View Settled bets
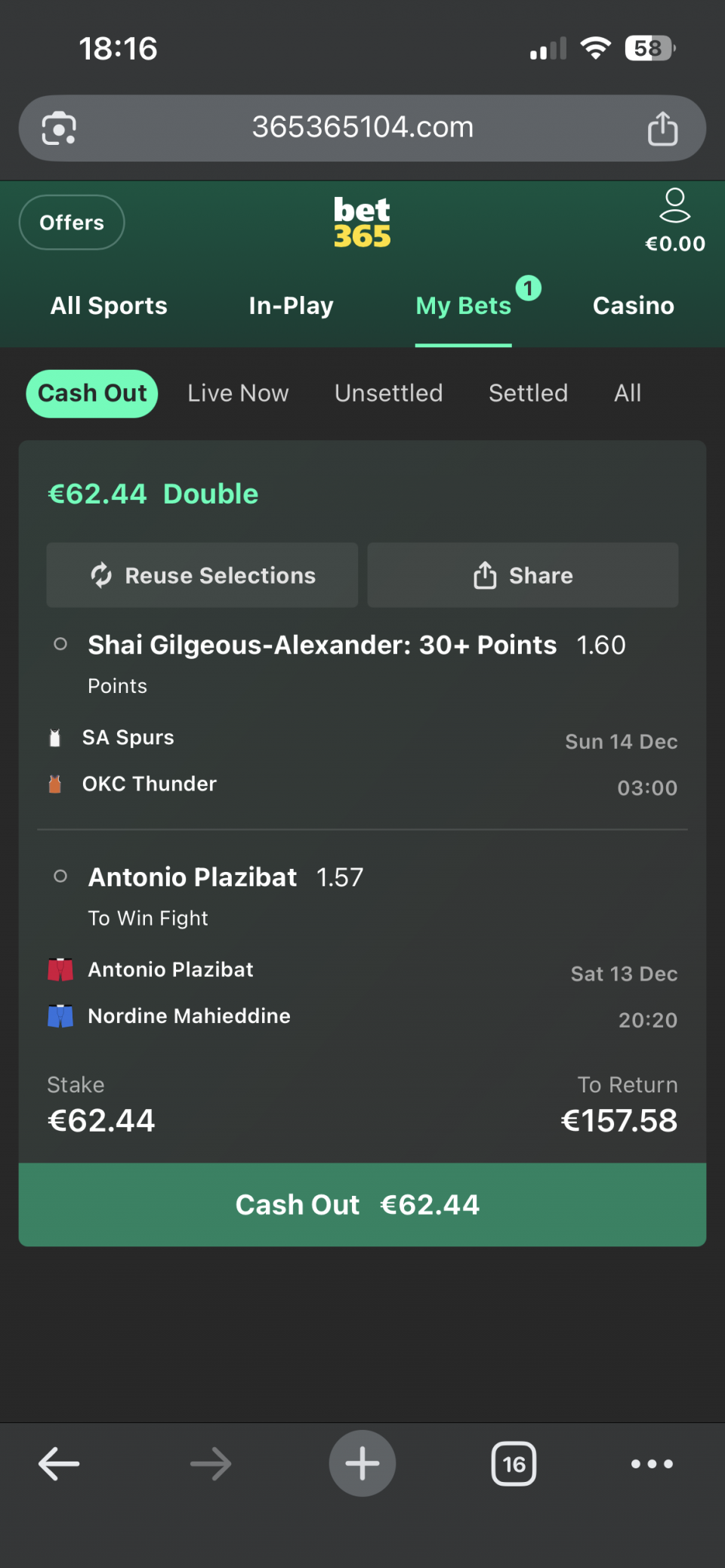Viewport: 725px width, 1568px height. (528, 393)
